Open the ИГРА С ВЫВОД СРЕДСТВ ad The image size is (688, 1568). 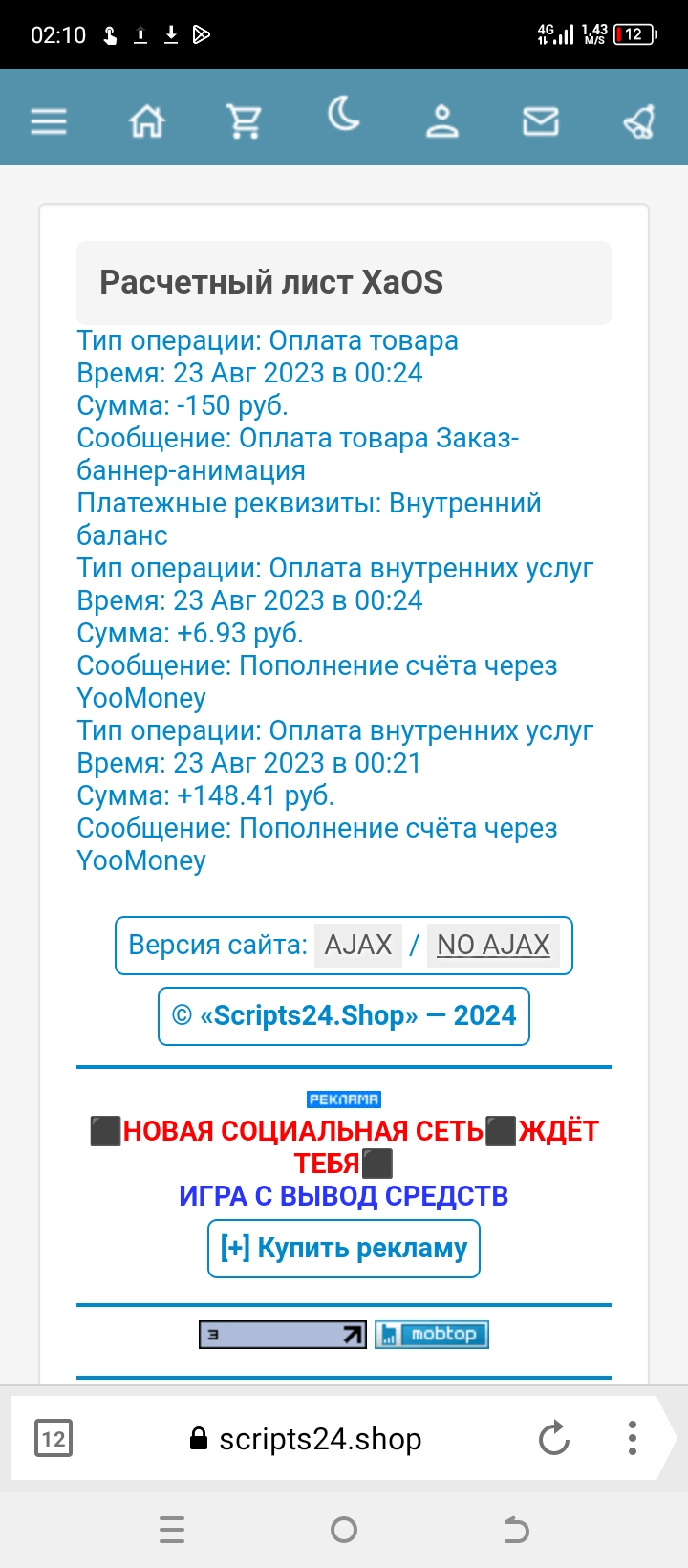(x=344, y=1195)
